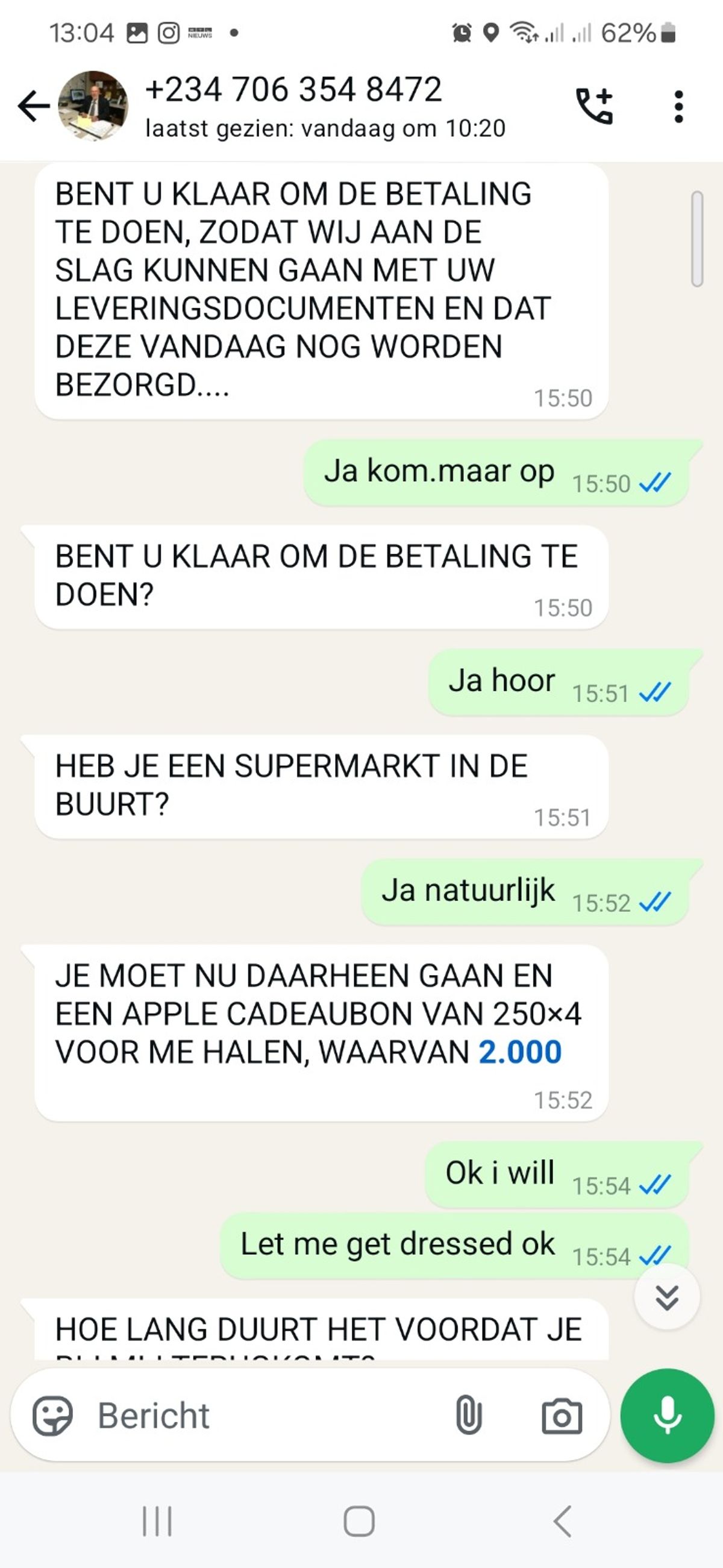
Task: Open contact info for +234 706 354 8472
Action: [x=325, y=107]
